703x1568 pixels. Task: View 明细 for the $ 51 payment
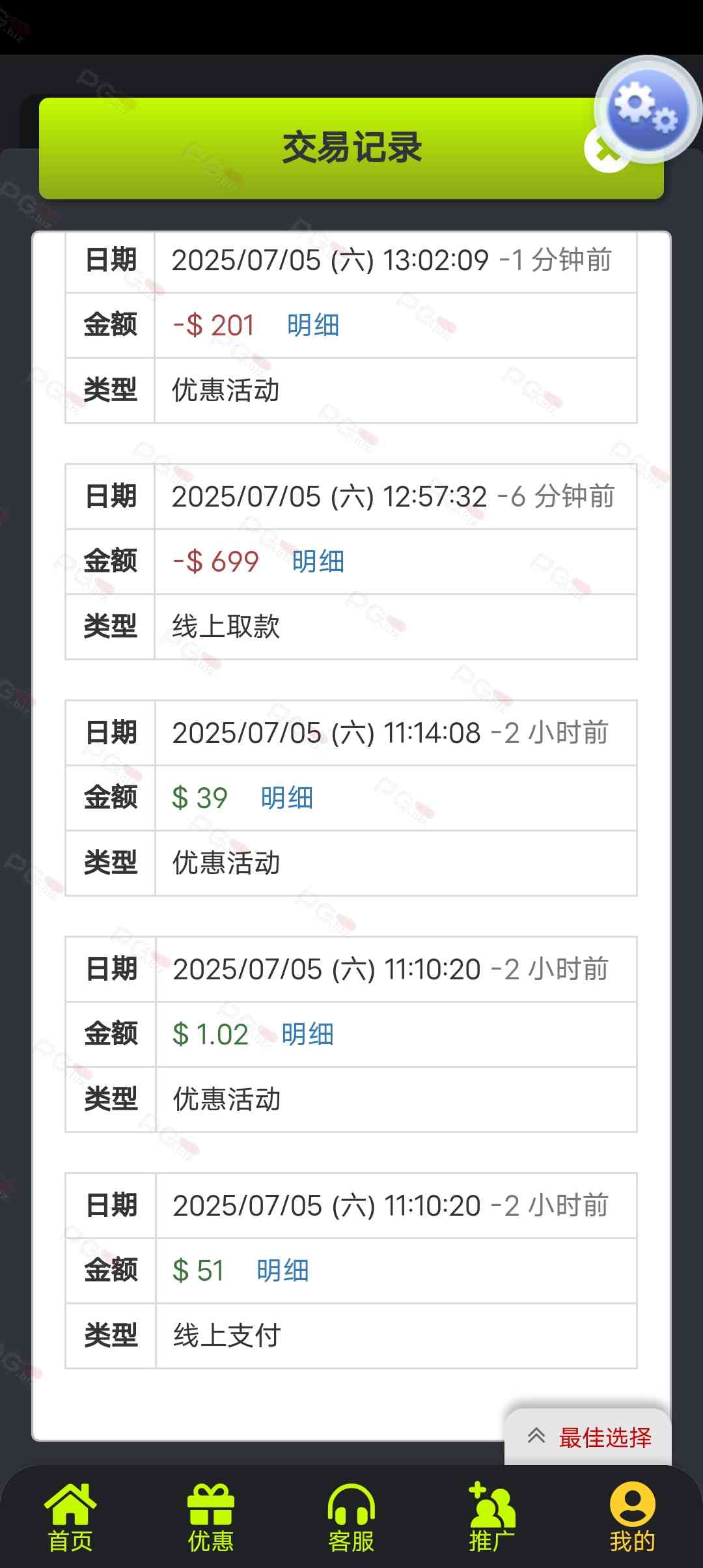[x=283, y=1270]
